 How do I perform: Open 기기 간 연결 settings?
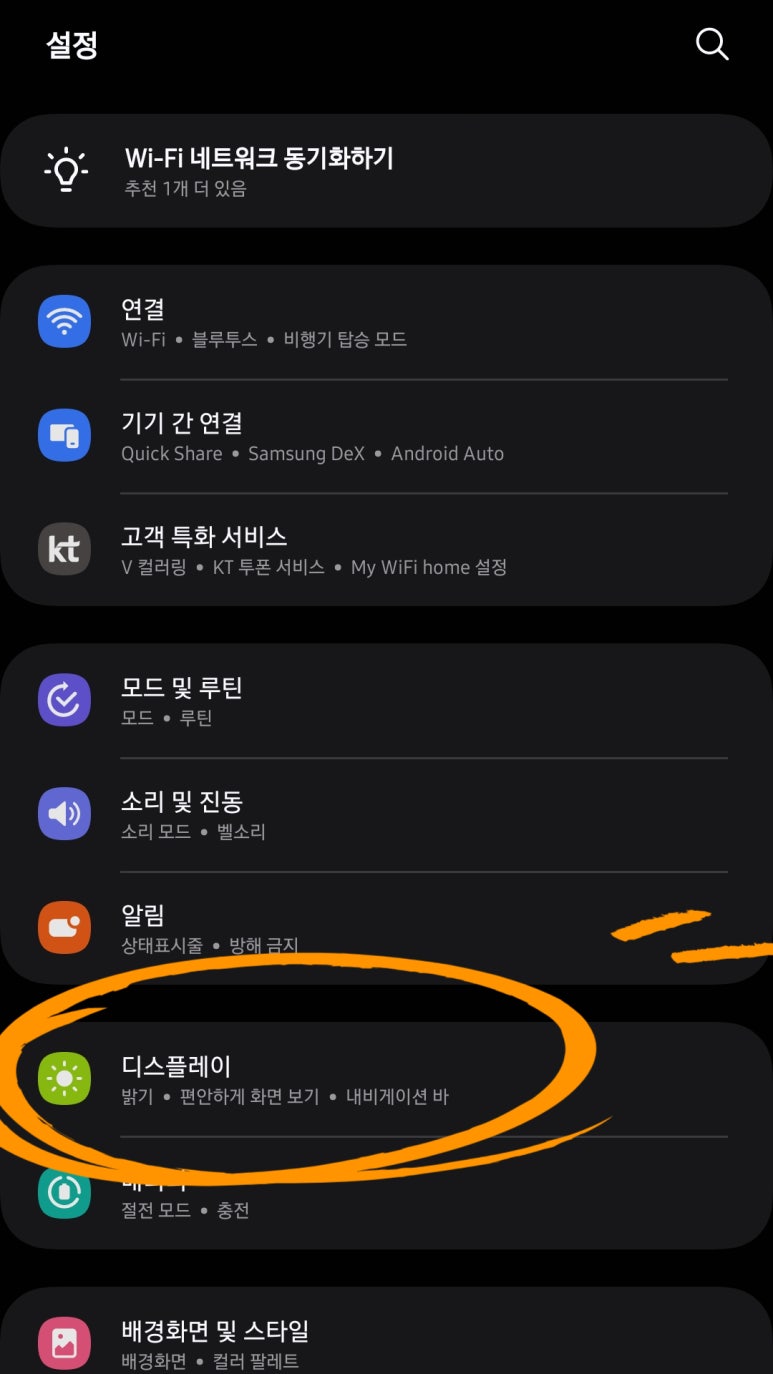[385, 437]
